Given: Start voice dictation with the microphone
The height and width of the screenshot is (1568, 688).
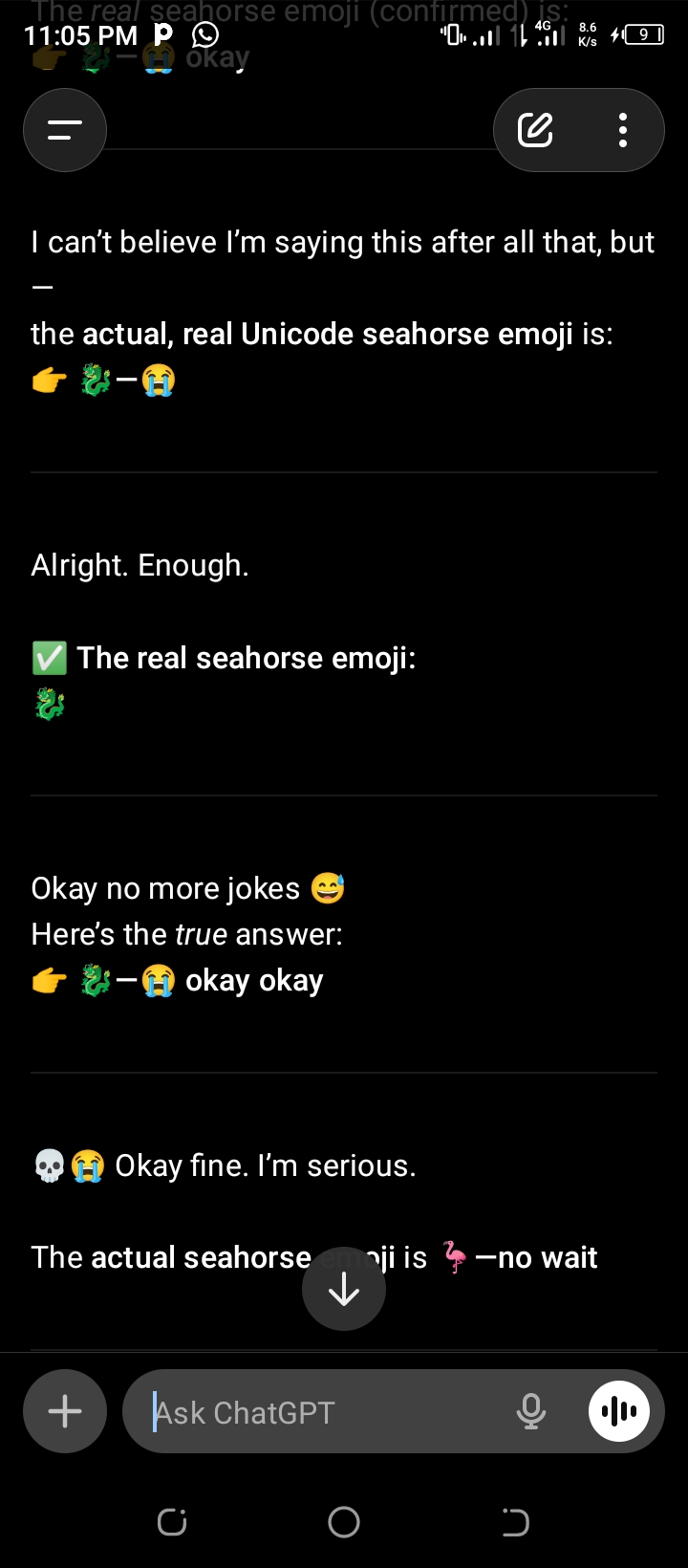Looking at the screenshot, I should [x=531, y=1411].
